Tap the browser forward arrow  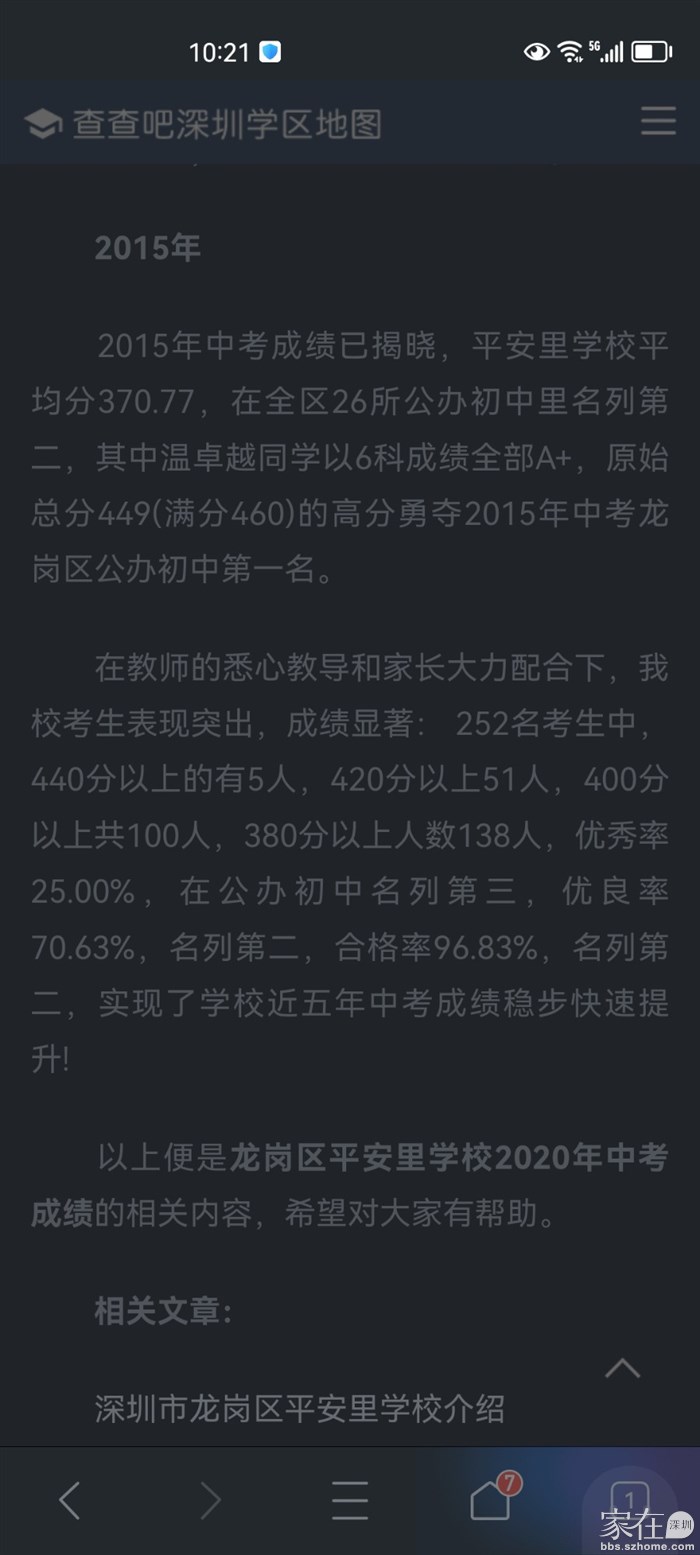tap(210, 1500)
